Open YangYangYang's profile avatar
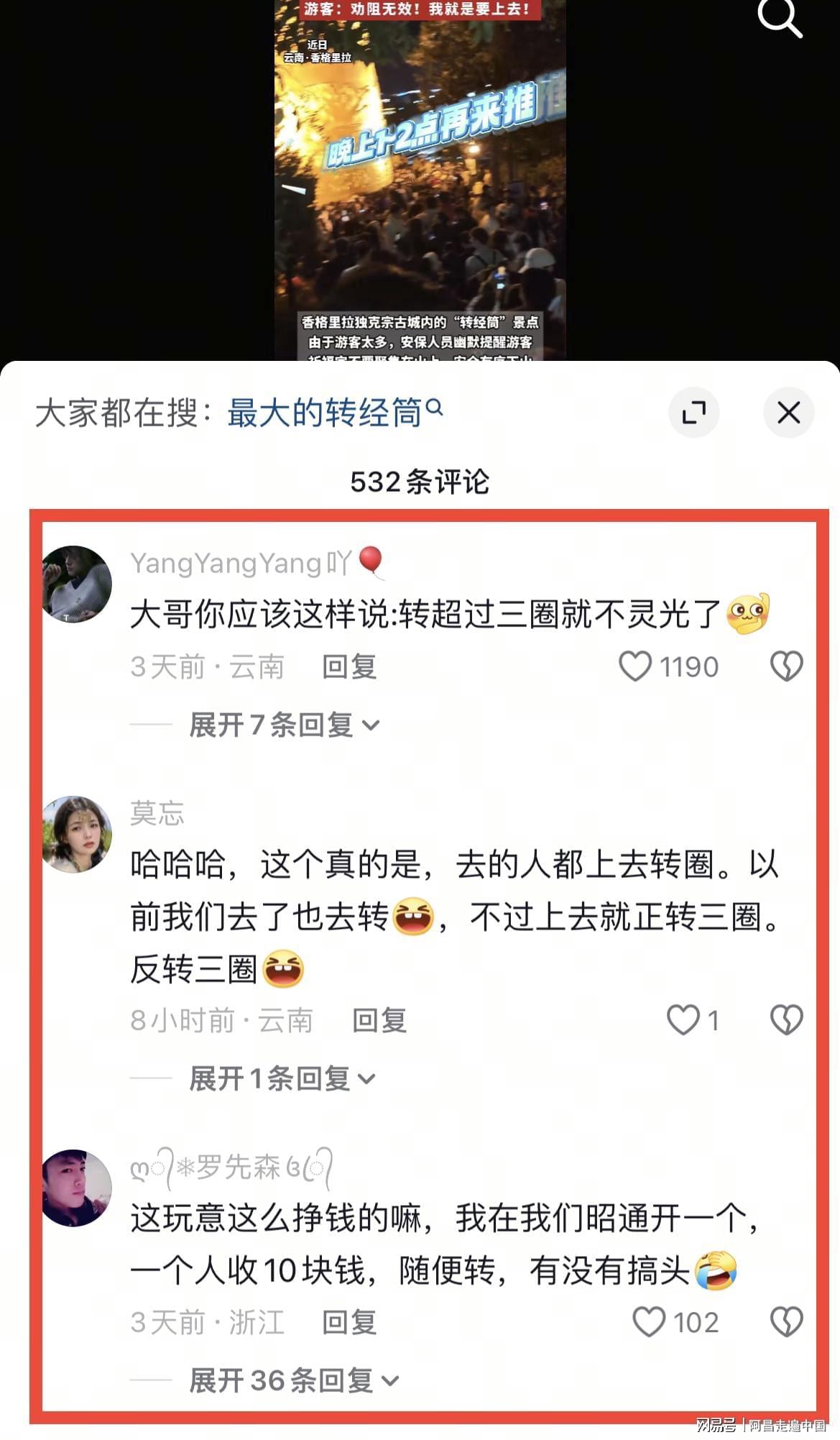The image size is (840, 1440). (77, 584)
